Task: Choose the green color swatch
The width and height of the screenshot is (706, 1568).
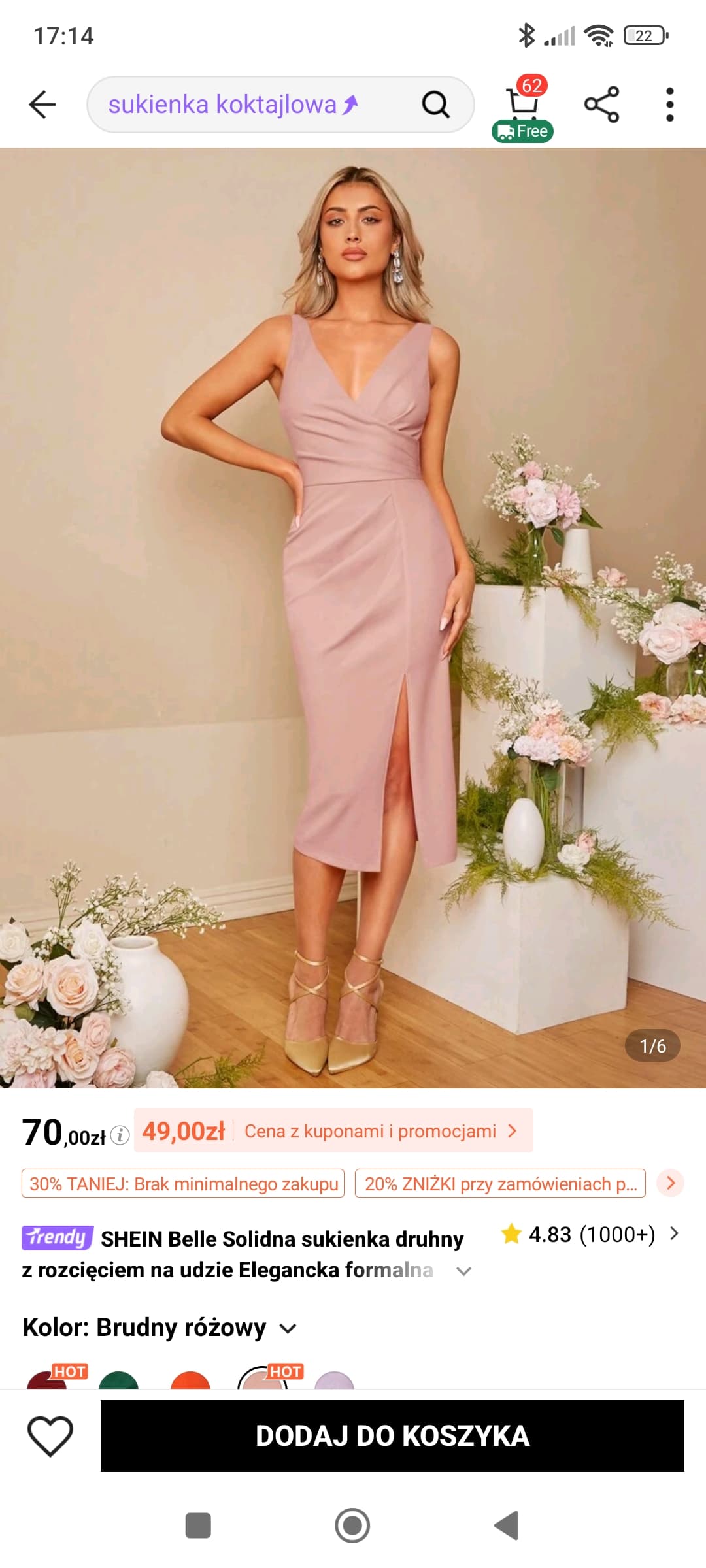Action: tap(118, 1380)
